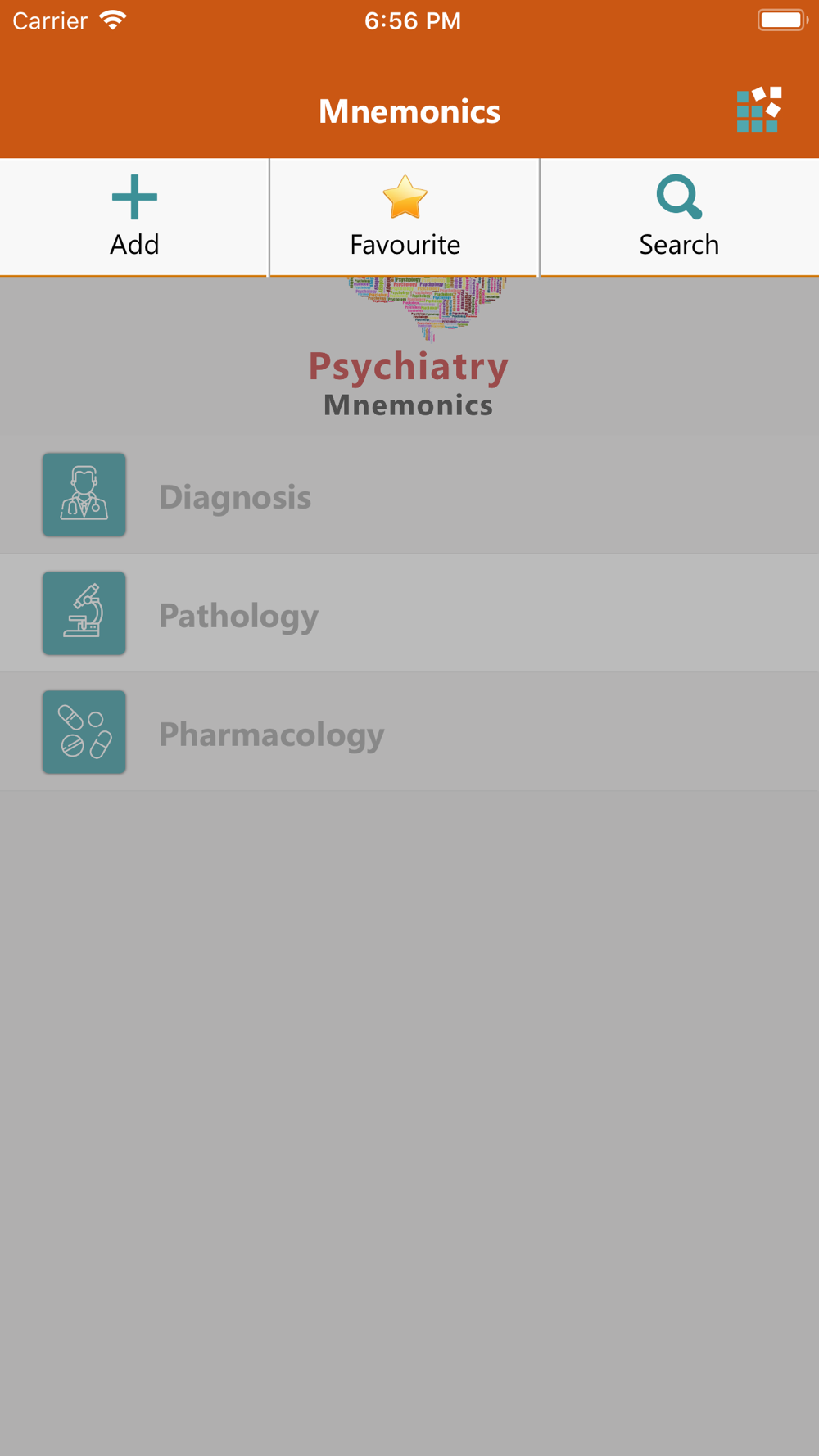Open the Diagnosis category
The height and width of the screenshot is (1456, 819).
coord(409,495)
